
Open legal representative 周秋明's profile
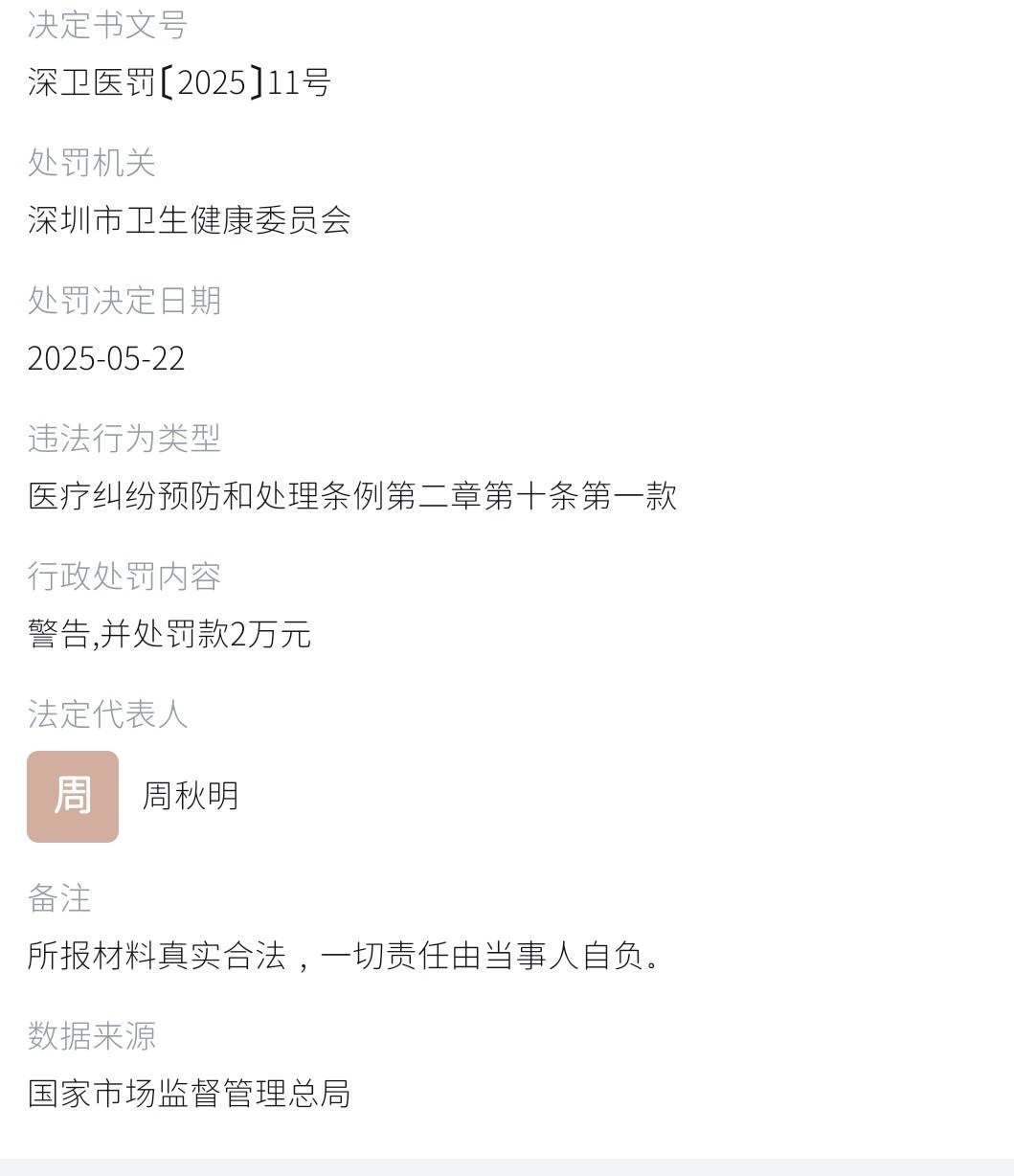tap(190, 796)
